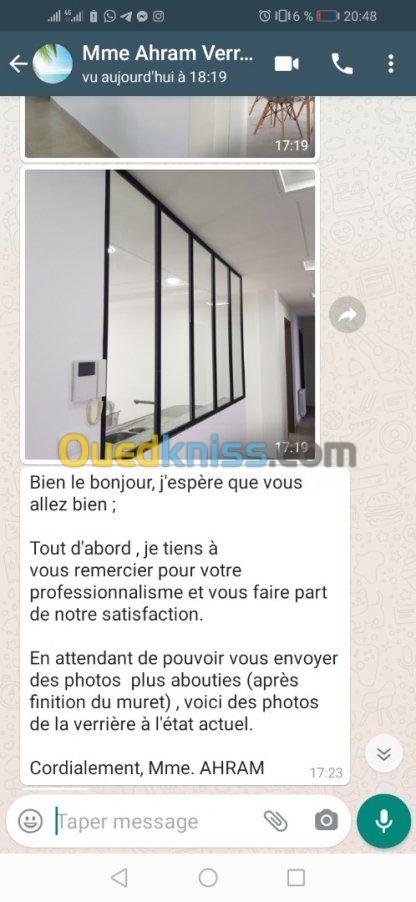This screenshot has height=902, width=416.
Task: Jump to the latest messages
Action: [x=384, y=754]
